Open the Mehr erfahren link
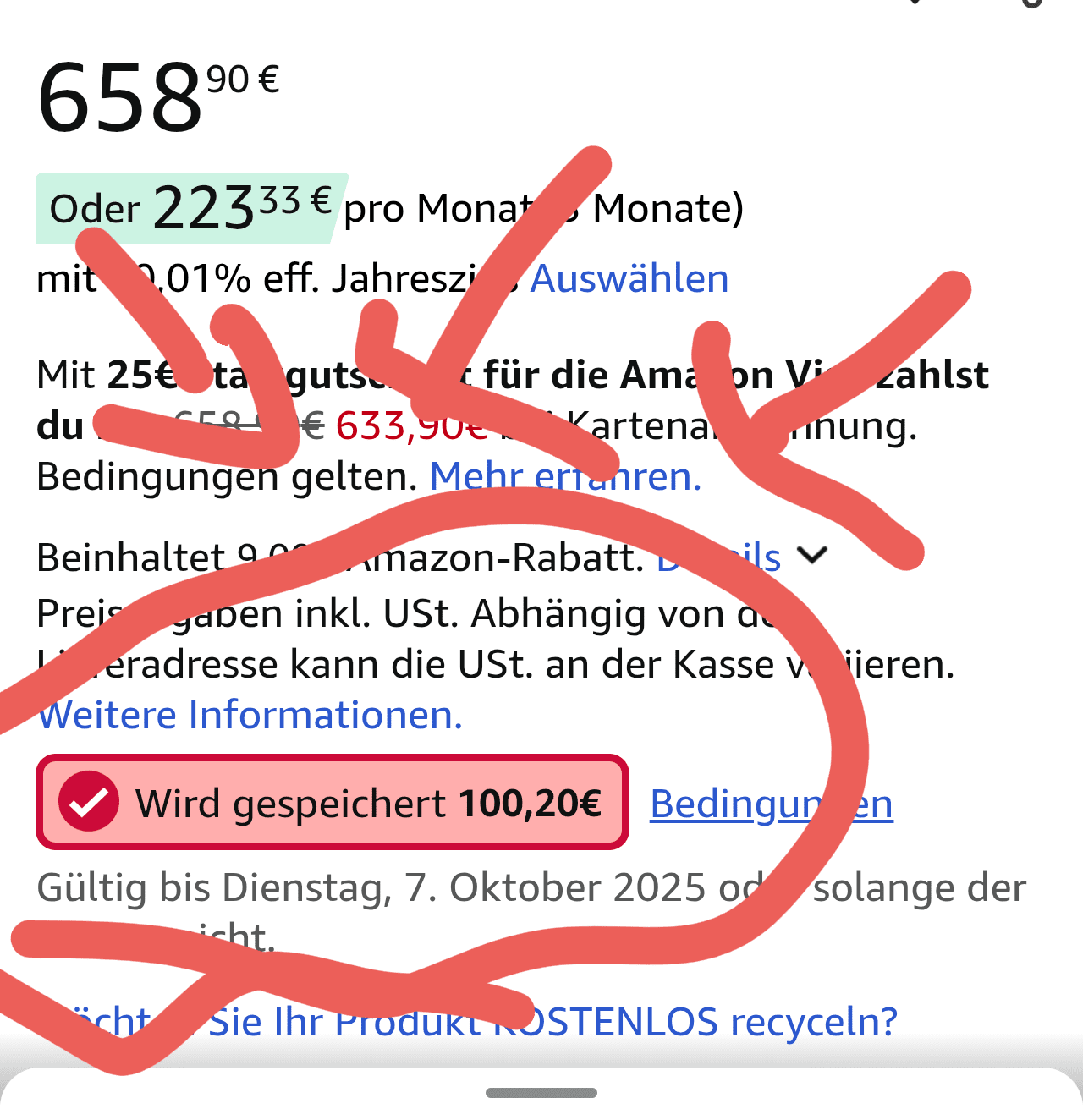Viewport: 1083px width, 1120px height. click(x=565, y=477)
